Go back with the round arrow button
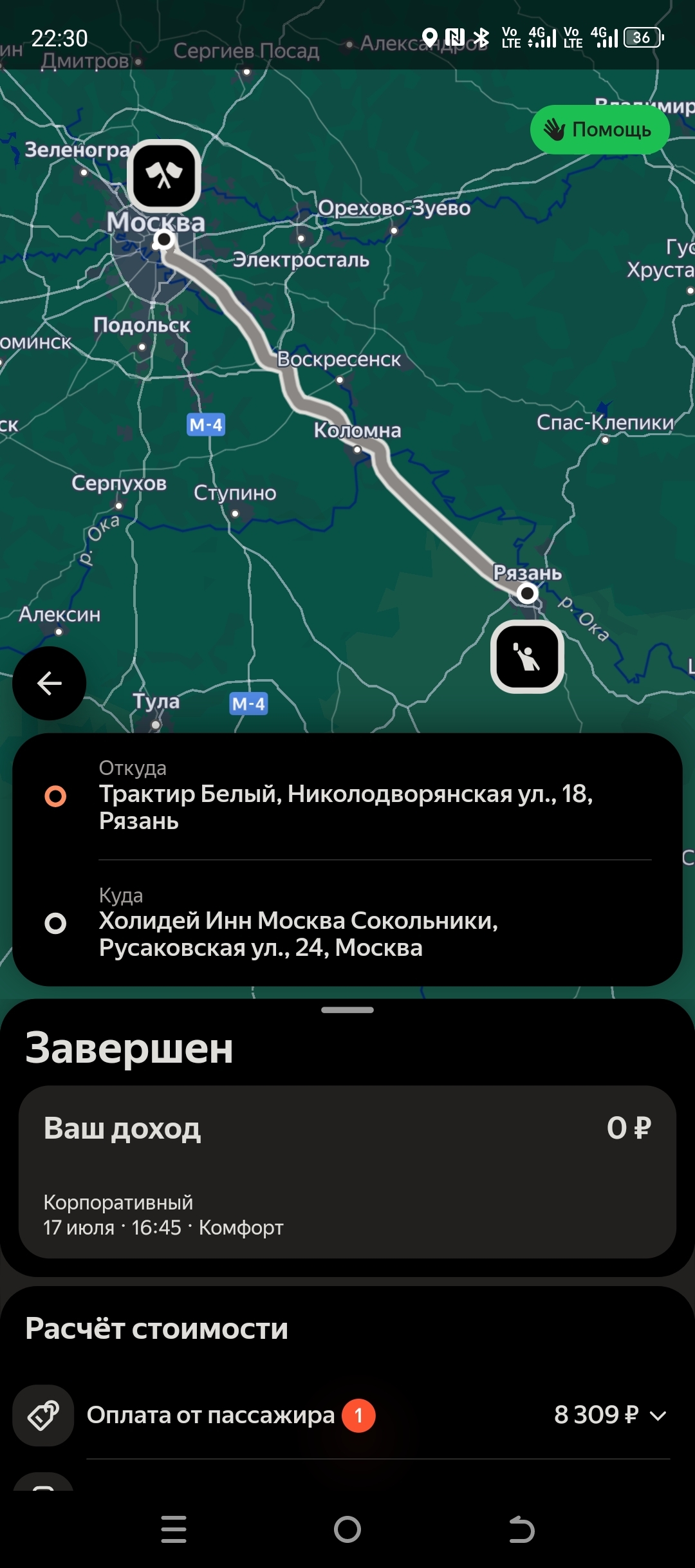The width and height of the screenshot is (695, 1568). [50, 683]
